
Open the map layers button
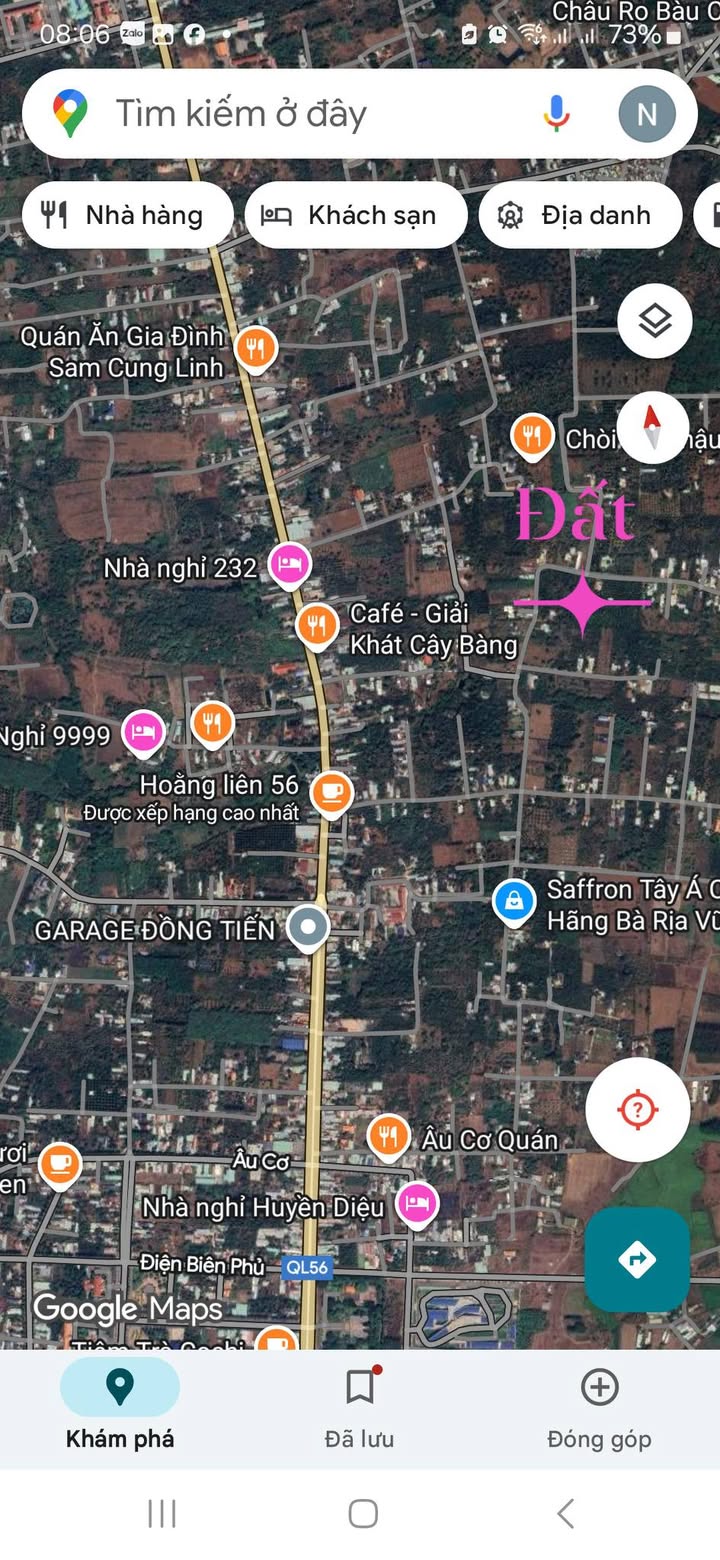[654, 322]
